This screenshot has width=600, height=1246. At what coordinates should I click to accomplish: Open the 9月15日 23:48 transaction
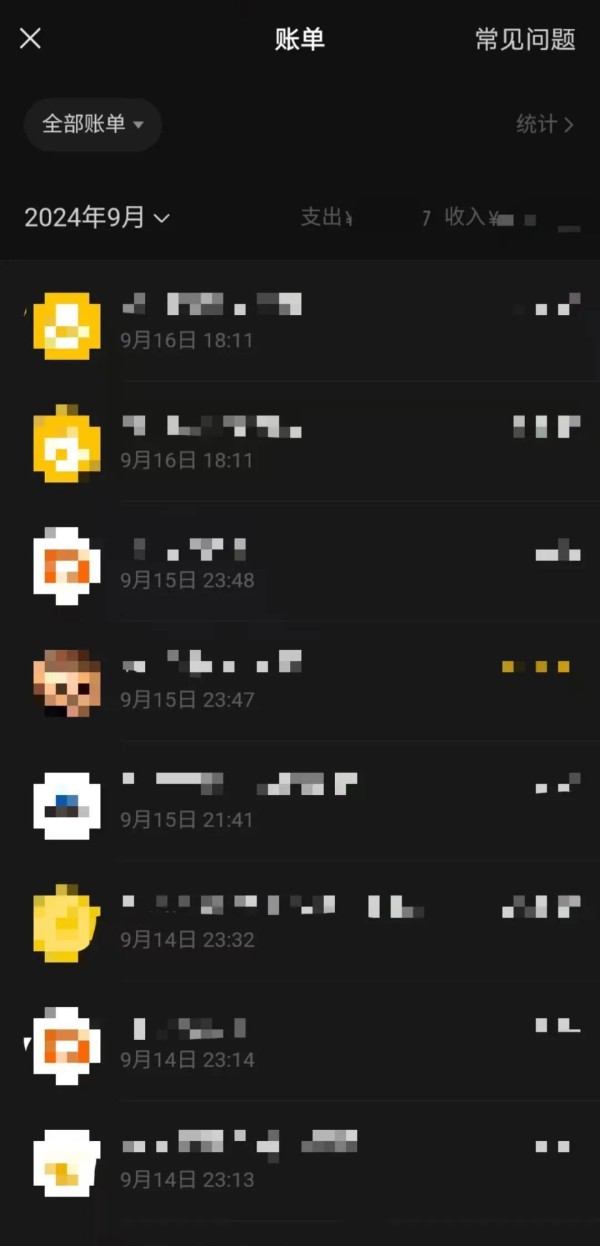pyautogui.click(x=300, y=561)
